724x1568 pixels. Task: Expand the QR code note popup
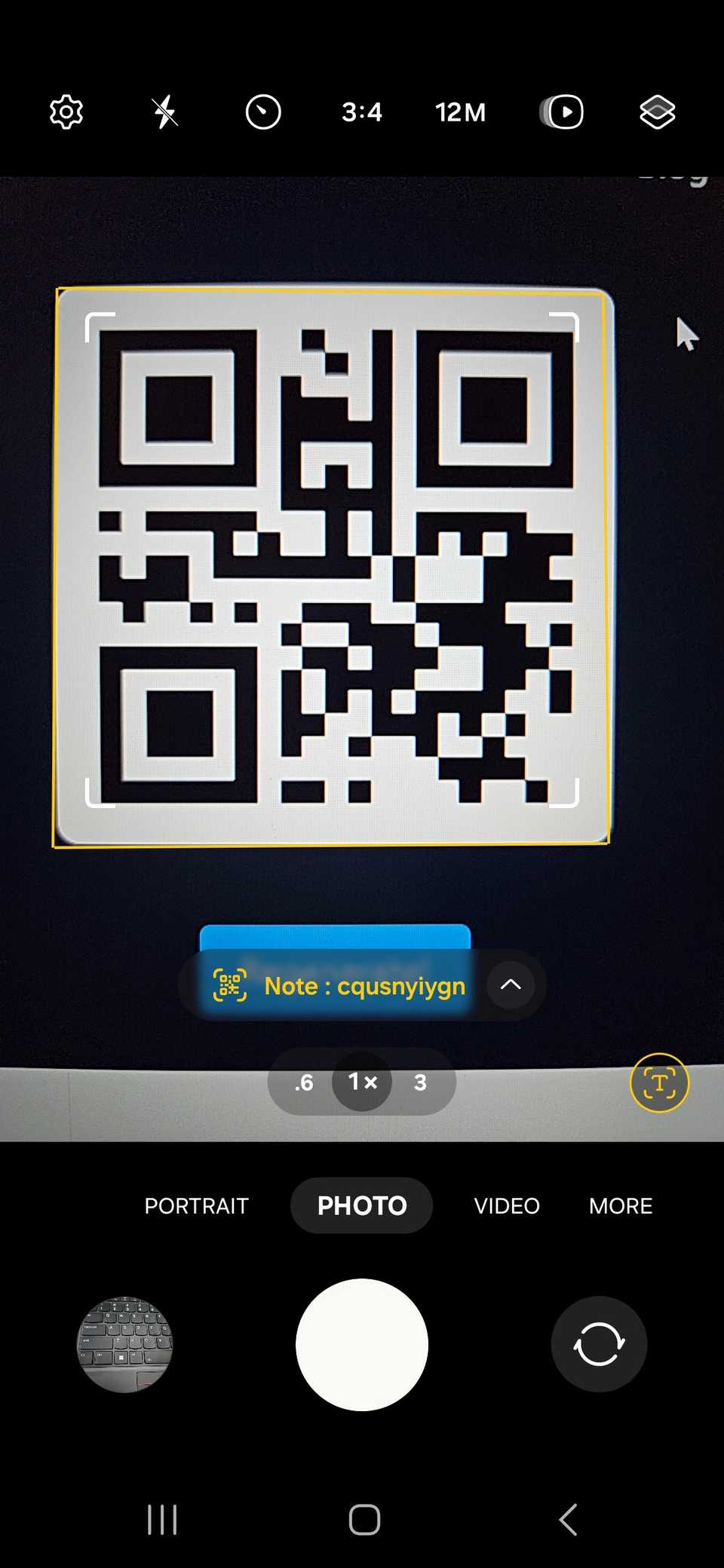click(x=511, y=985)
